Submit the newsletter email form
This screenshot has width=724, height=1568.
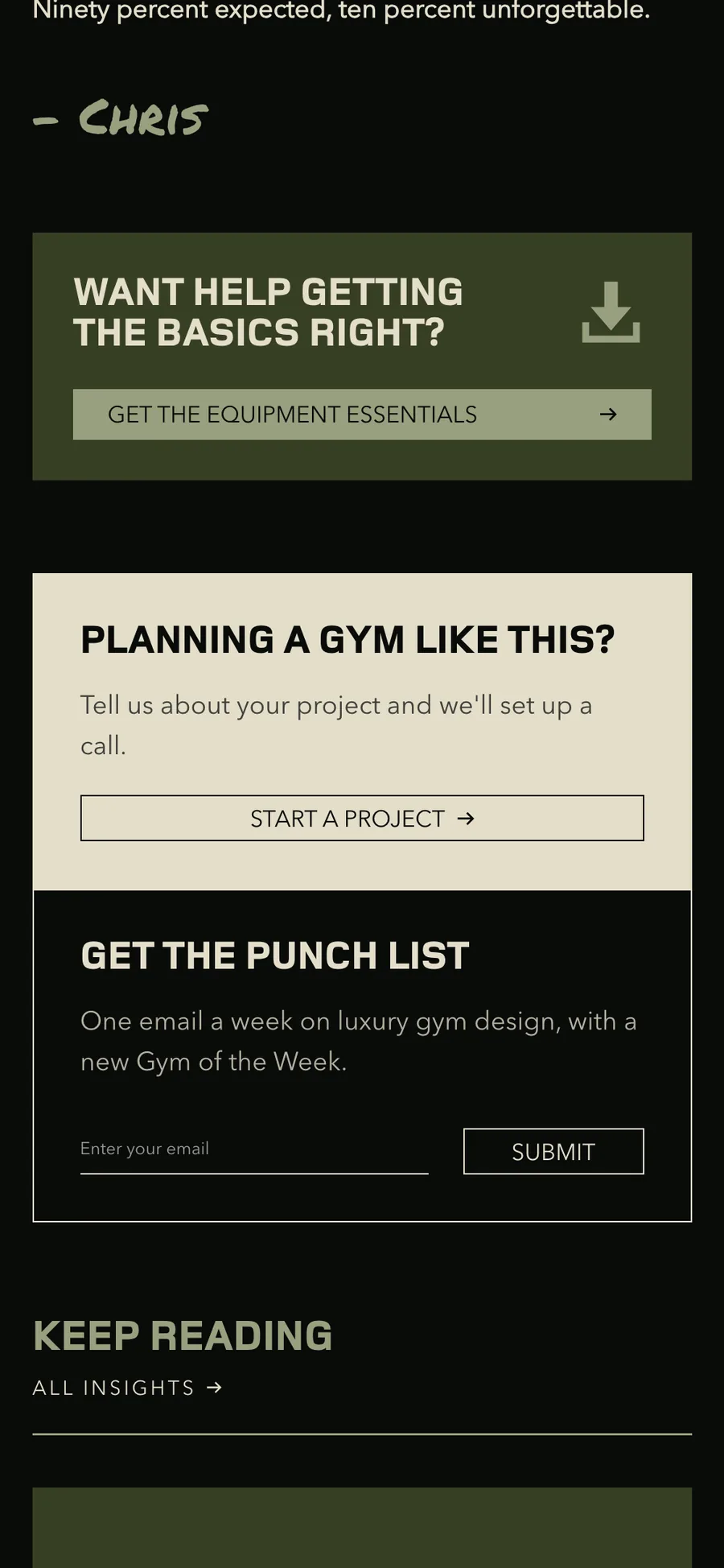click(553, 1151)
